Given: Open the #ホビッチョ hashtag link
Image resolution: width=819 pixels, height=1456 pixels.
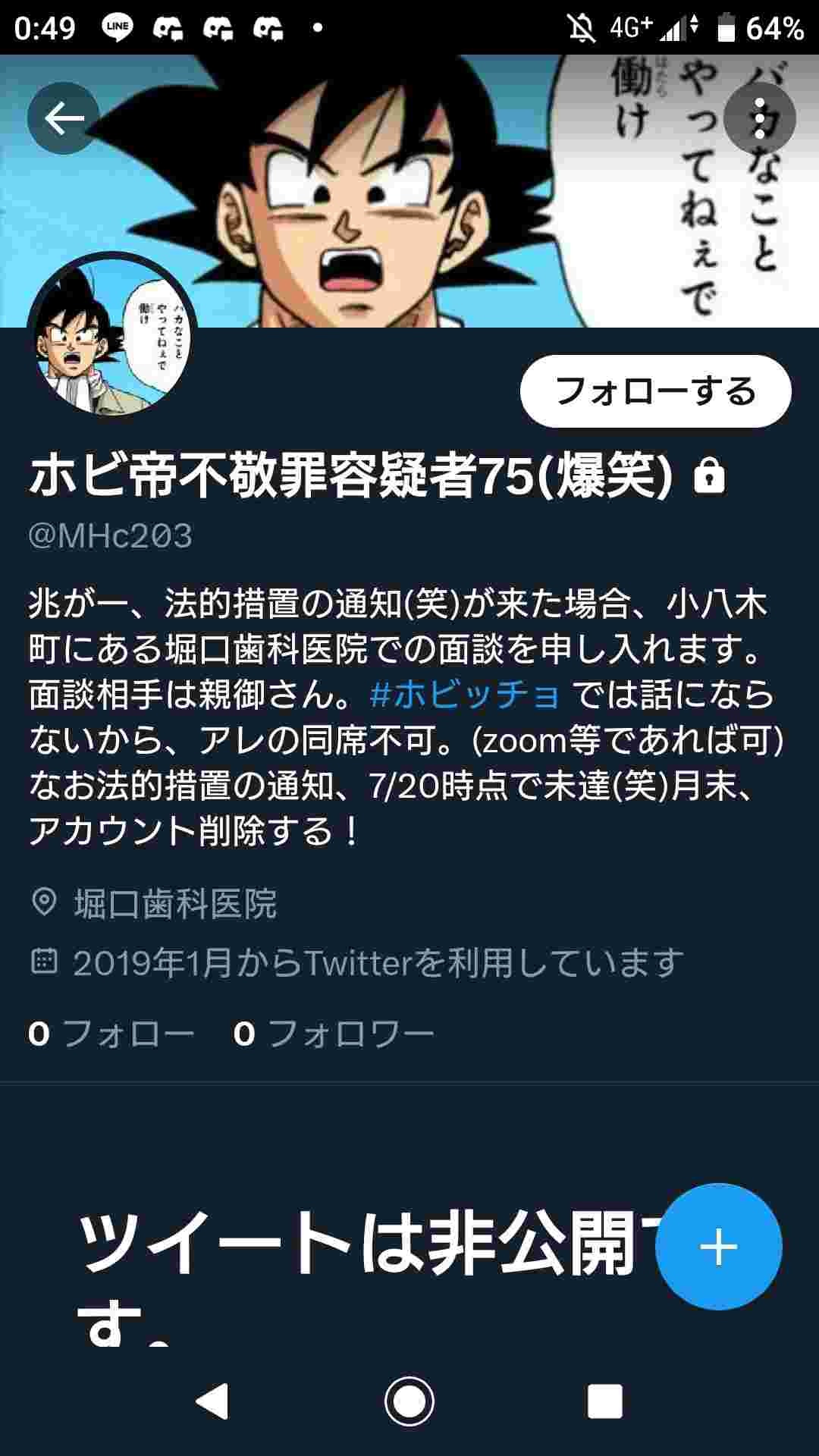Looking at the screenshot, I should (x=465, y=695).
